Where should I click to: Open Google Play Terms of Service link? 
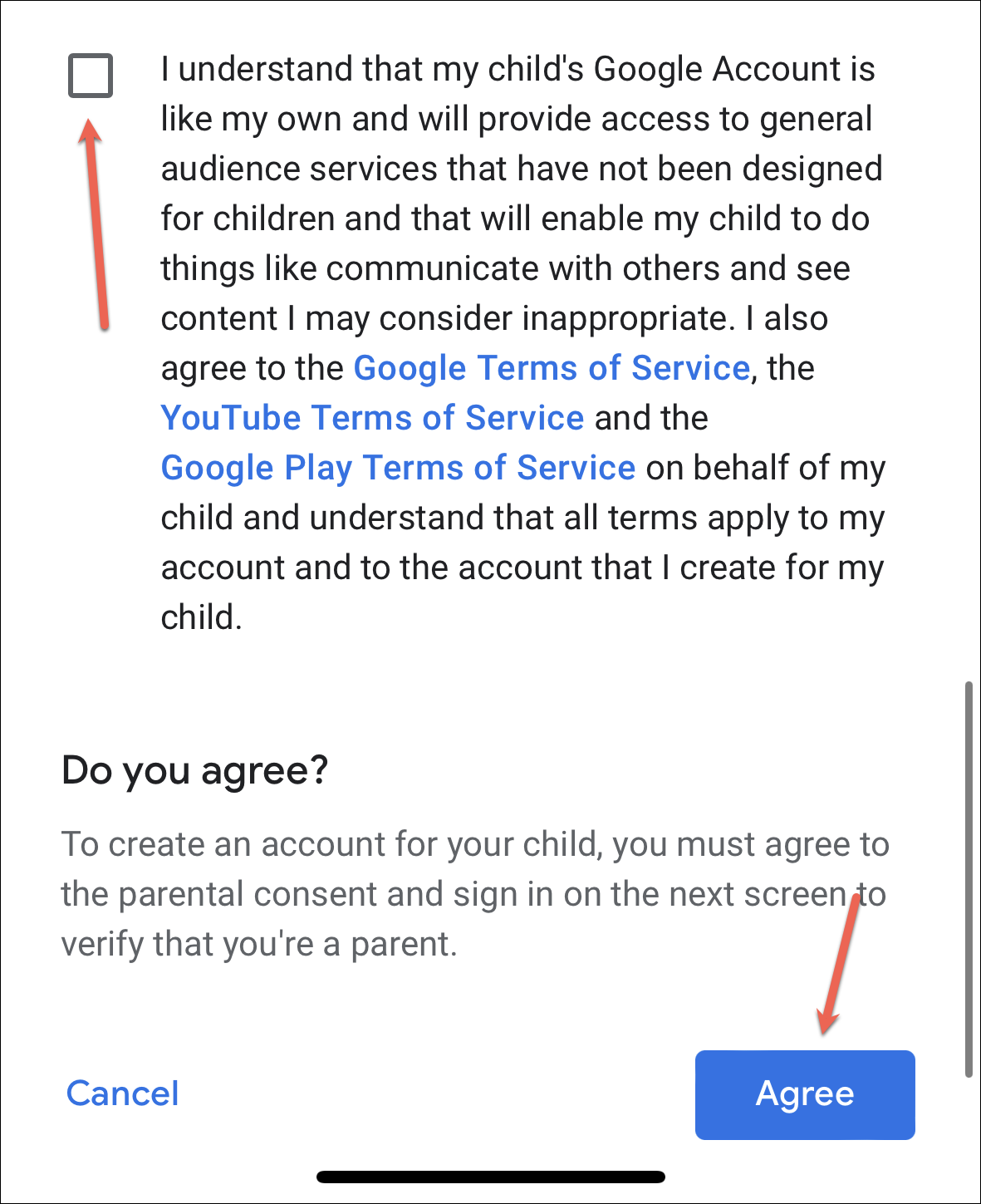pos(398,468)
